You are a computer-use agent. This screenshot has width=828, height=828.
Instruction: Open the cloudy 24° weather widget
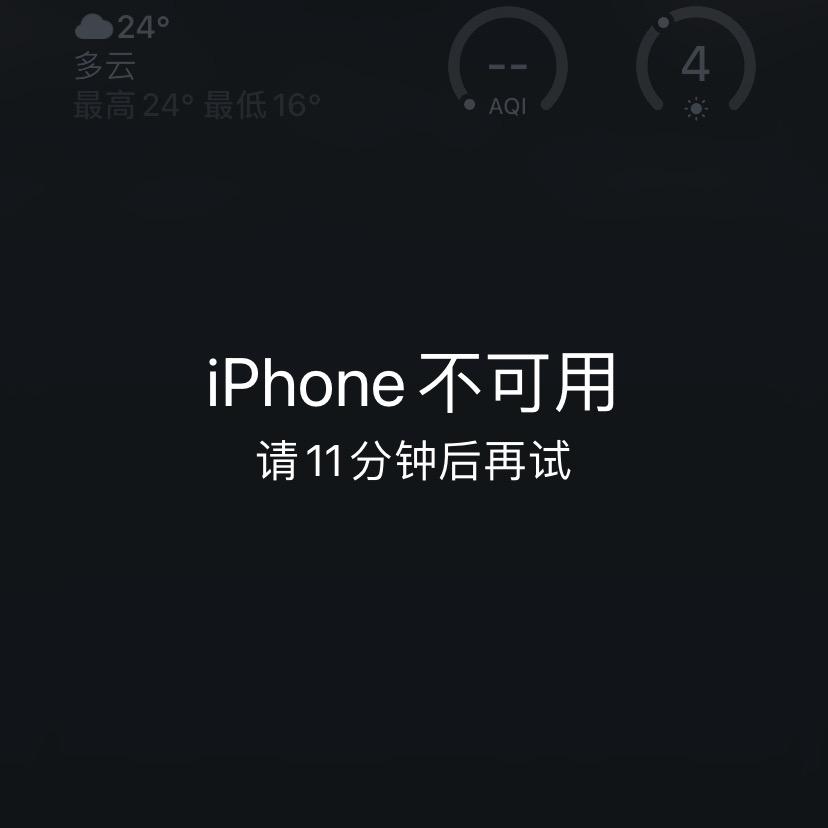point(197,66)
